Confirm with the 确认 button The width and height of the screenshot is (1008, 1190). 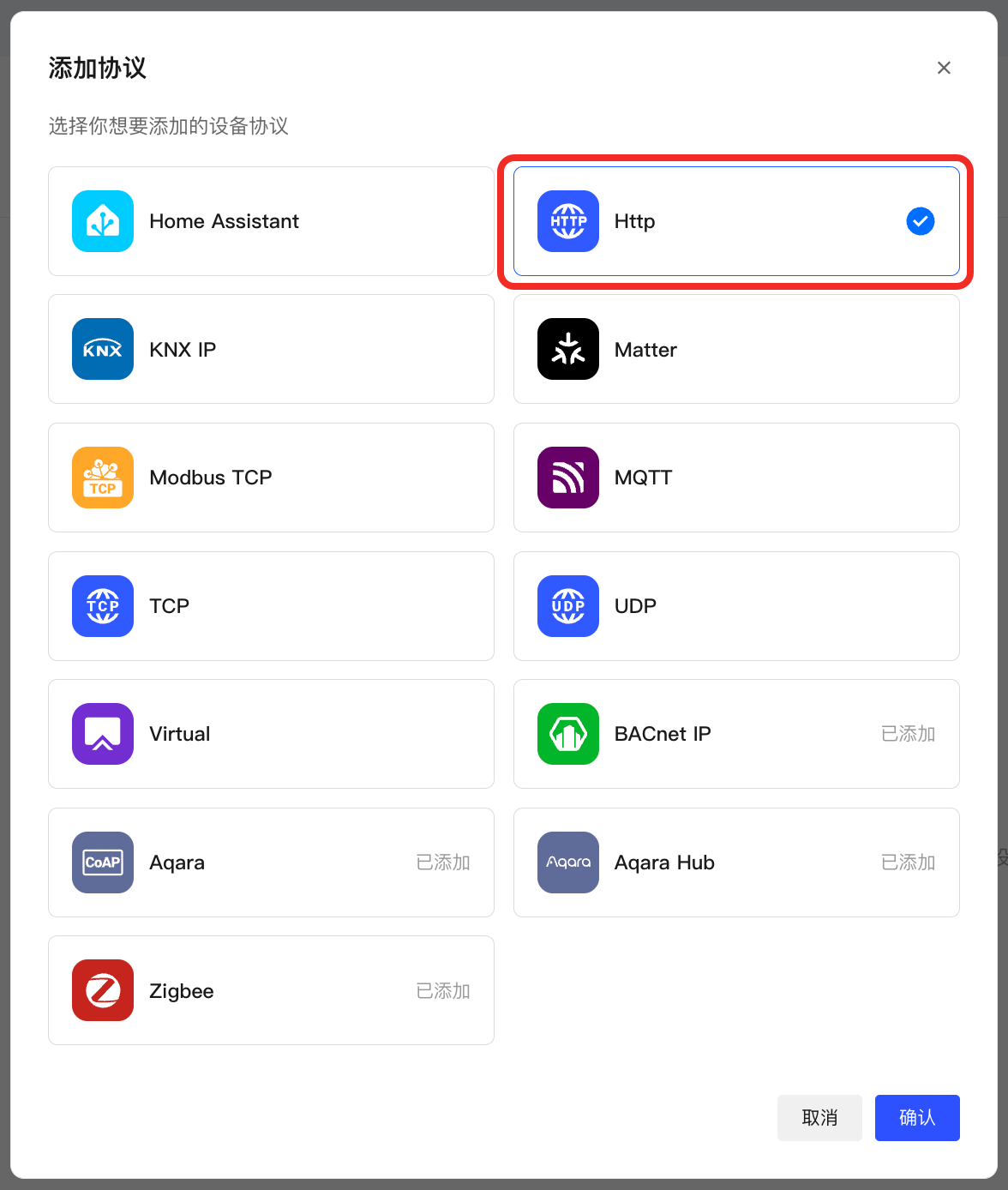tap(917, 1118)
